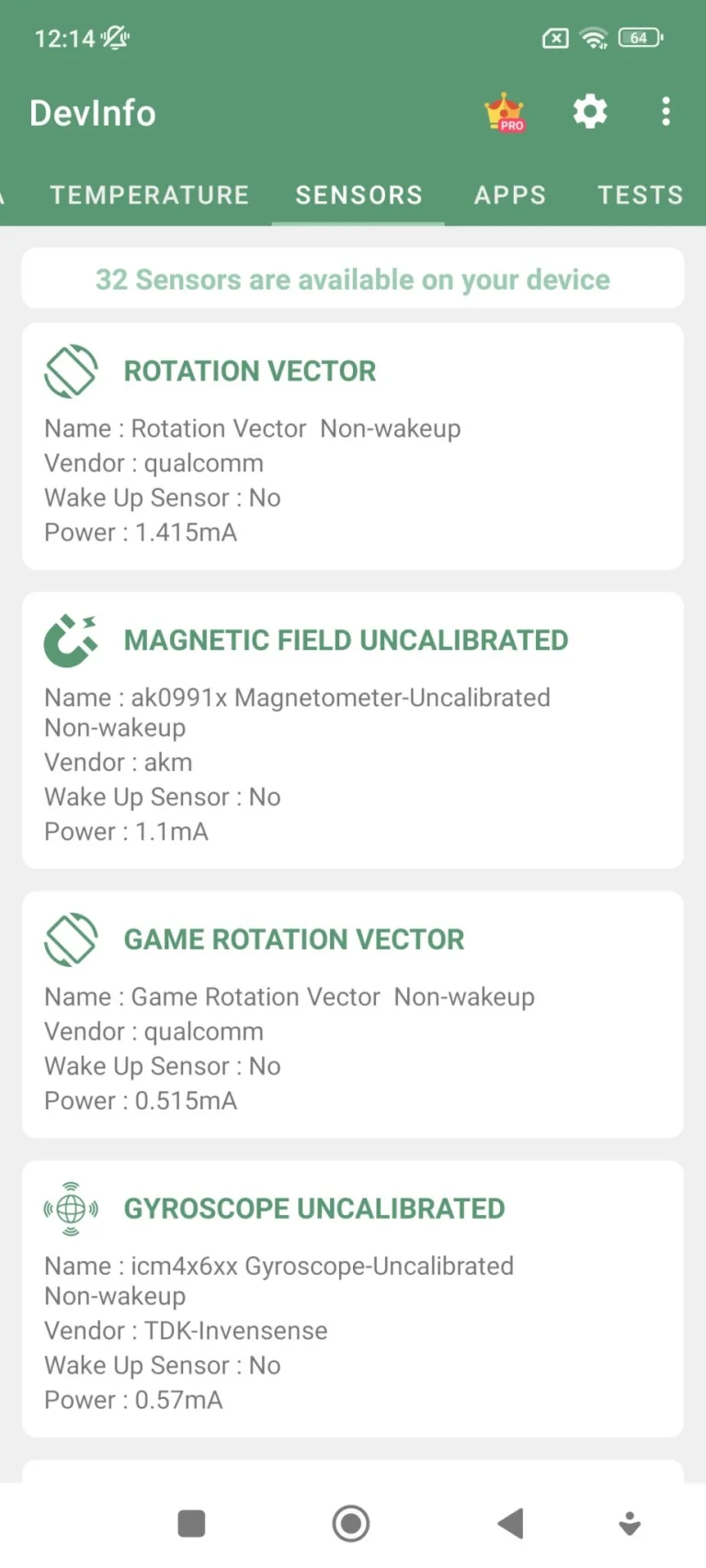Tap the '32 Sensors are available' banner
This screenshot has height=1568, width=706.
click(x=352, y=278)
